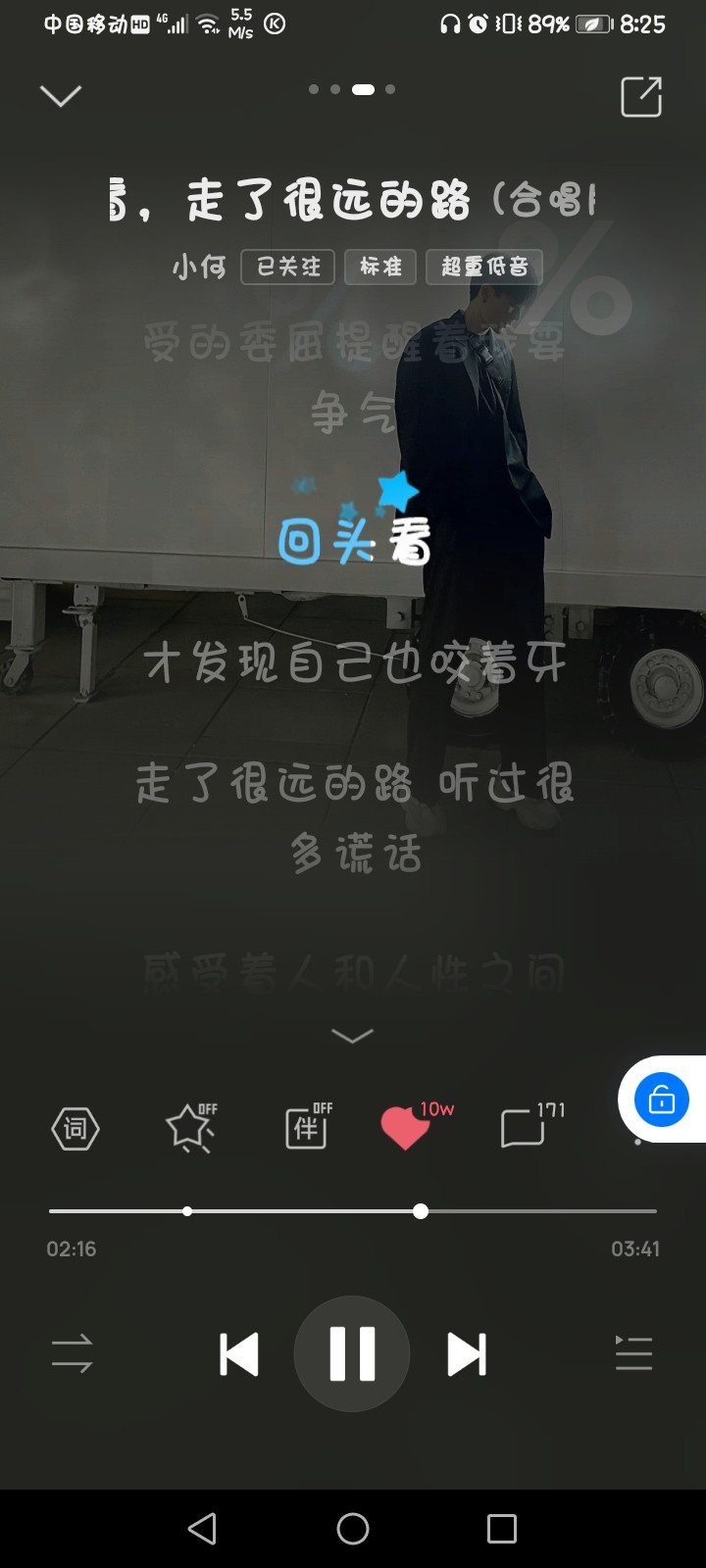Viewport: 706px width, 1568px height.
Task: Open the 171 comments
Action: pyautogui.click(x=524, y=1128)
